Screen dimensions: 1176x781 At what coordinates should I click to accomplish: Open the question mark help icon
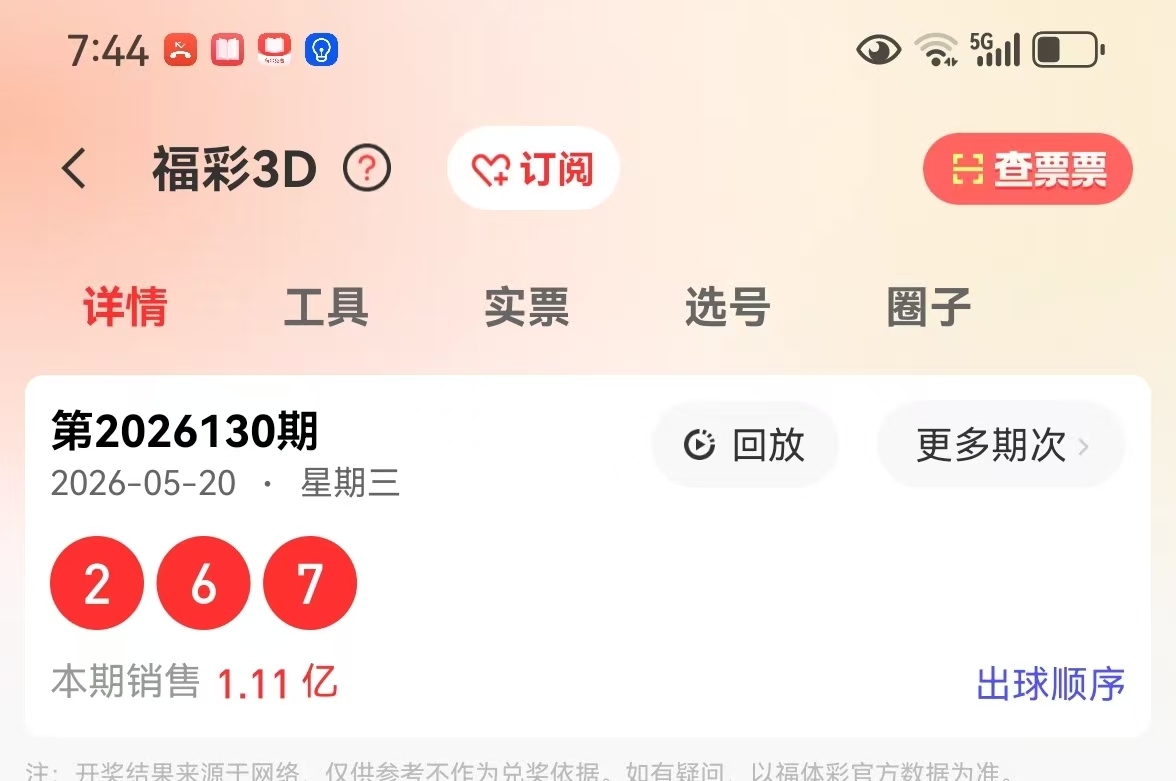tap(367, 168)
